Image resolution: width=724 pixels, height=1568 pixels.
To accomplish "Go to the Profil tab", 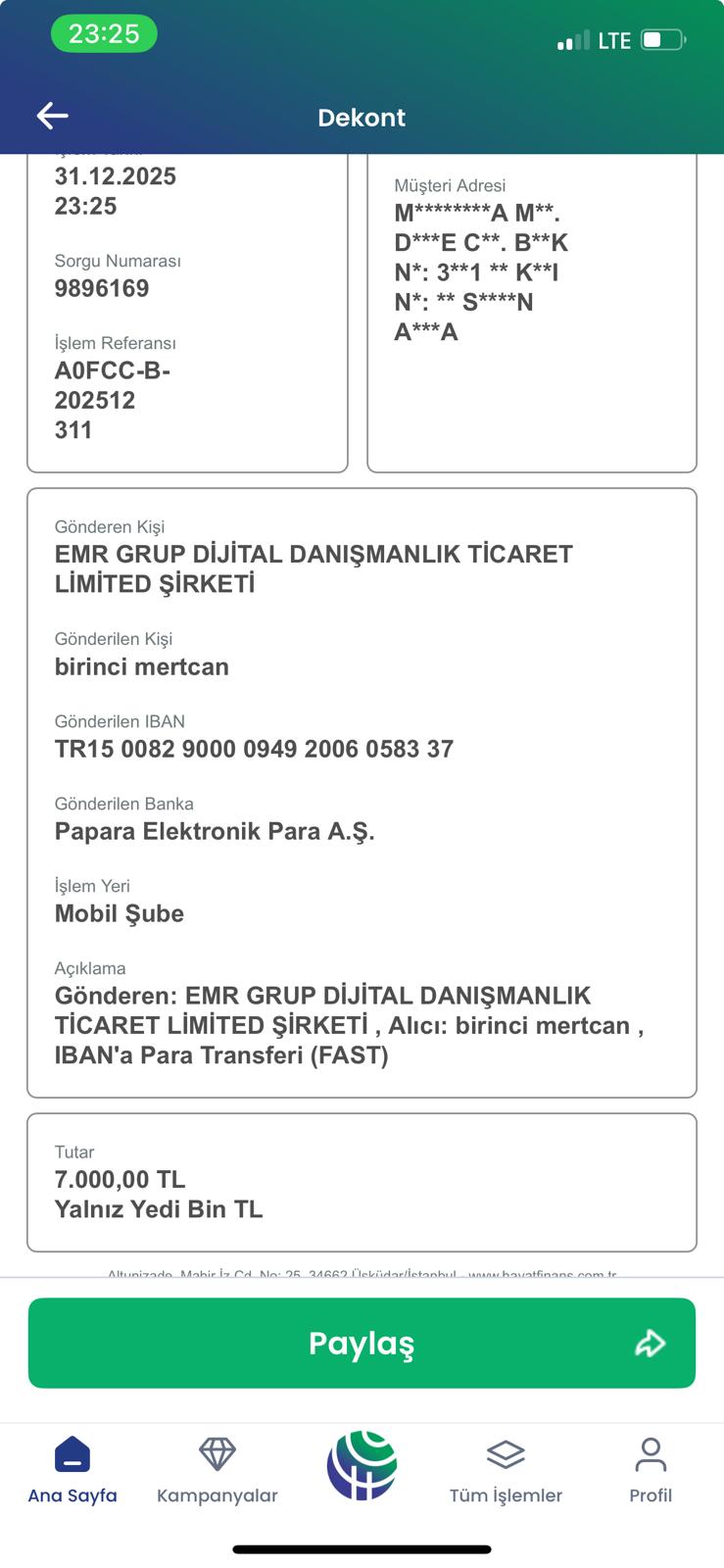I will 651,1470.
